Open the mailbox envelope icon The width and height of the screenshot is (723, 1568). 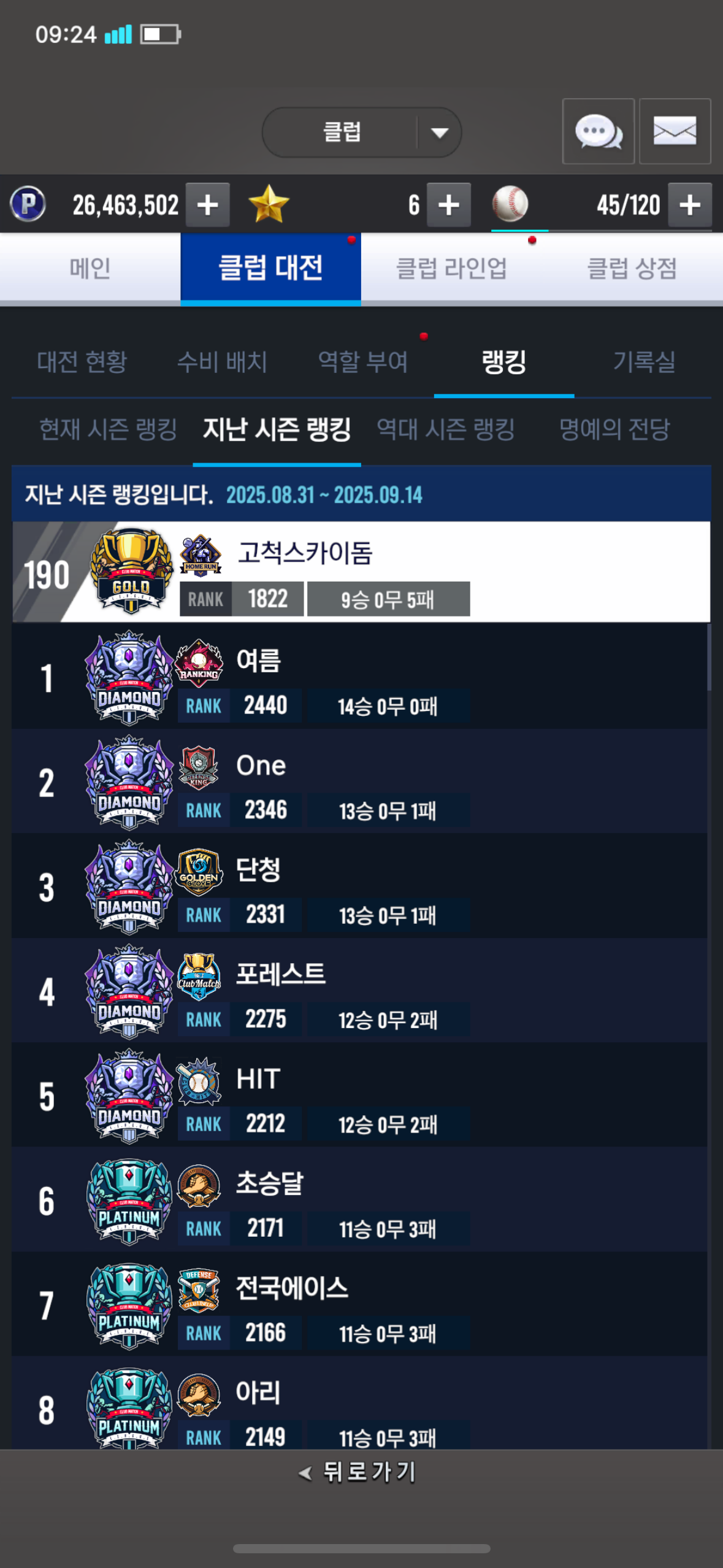[x=675, y=131]
